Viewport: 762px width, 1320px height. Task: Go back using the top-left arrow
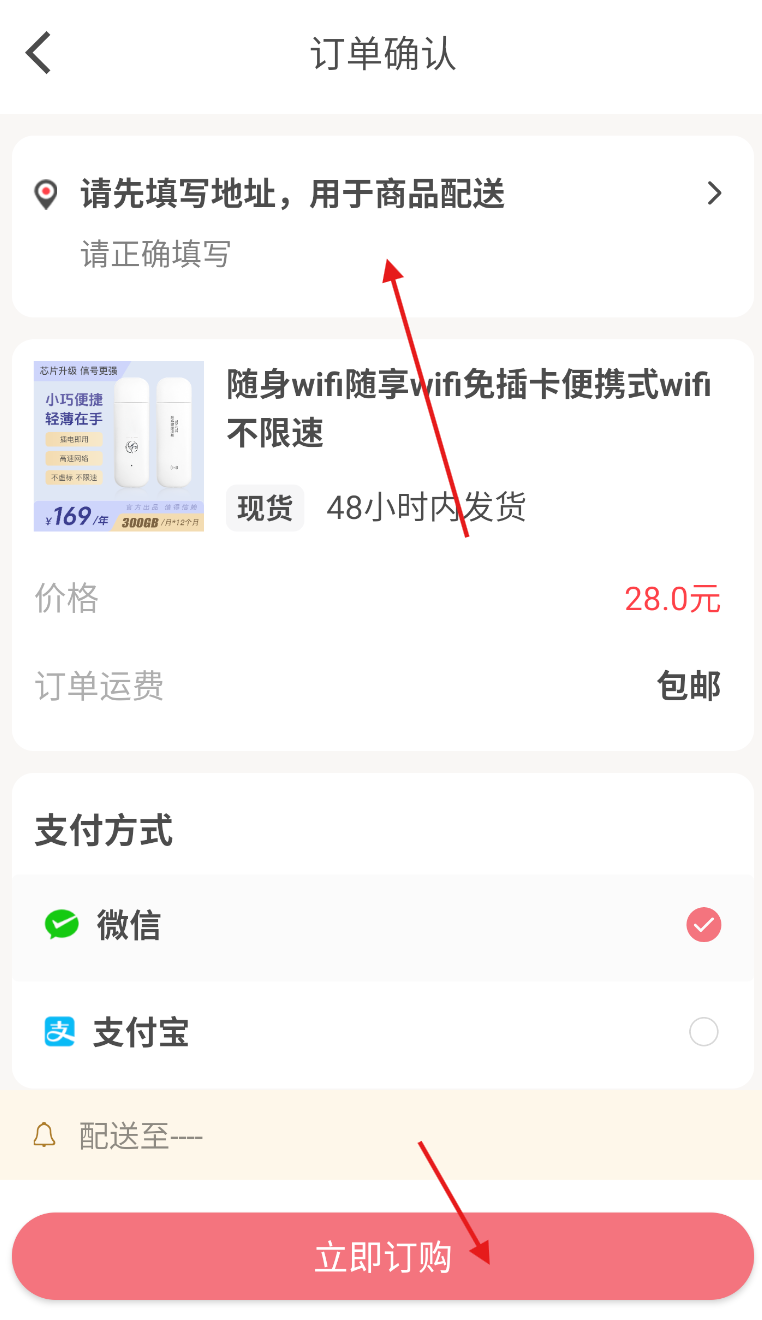(x=38, y=53)
